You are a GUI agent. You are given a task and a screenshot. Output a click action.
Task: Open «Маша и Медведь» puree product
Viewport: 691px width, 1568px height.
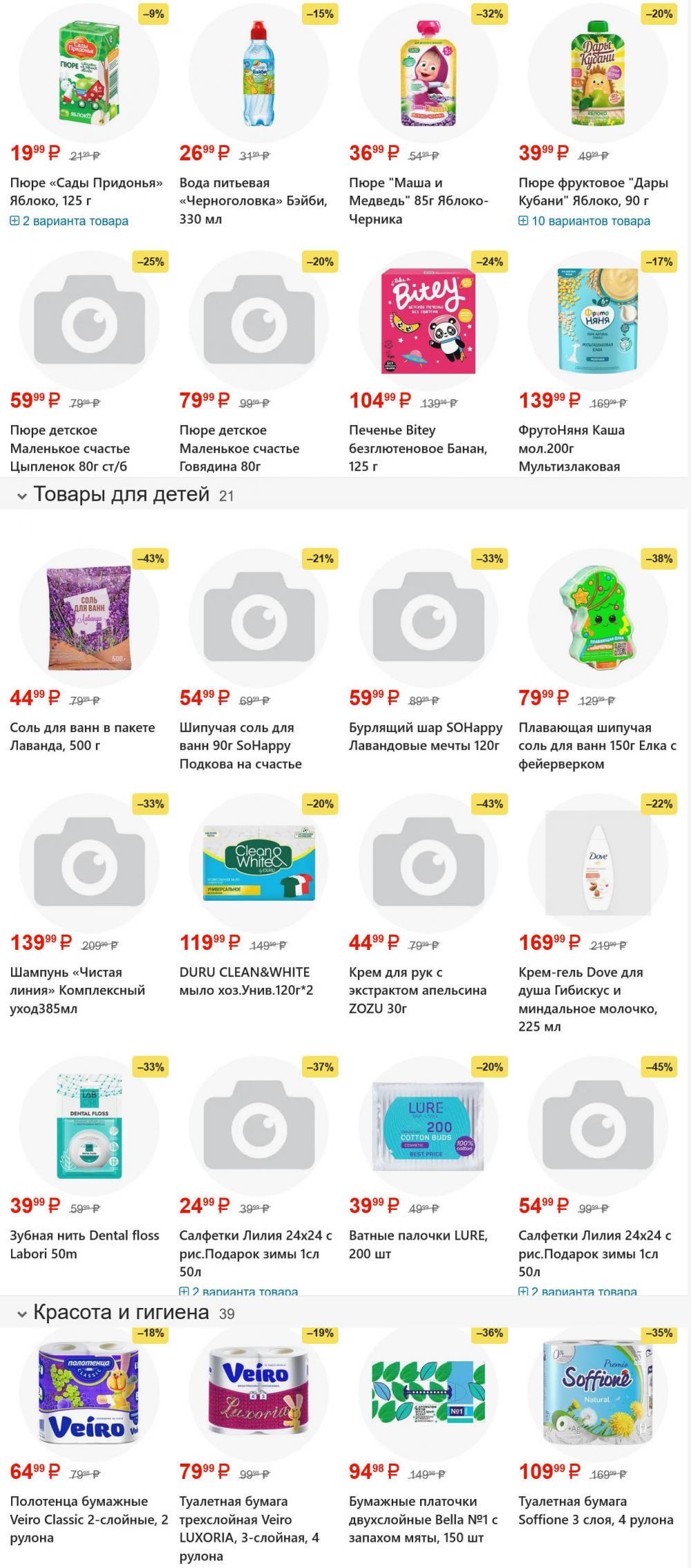click(x=418, y=200)
